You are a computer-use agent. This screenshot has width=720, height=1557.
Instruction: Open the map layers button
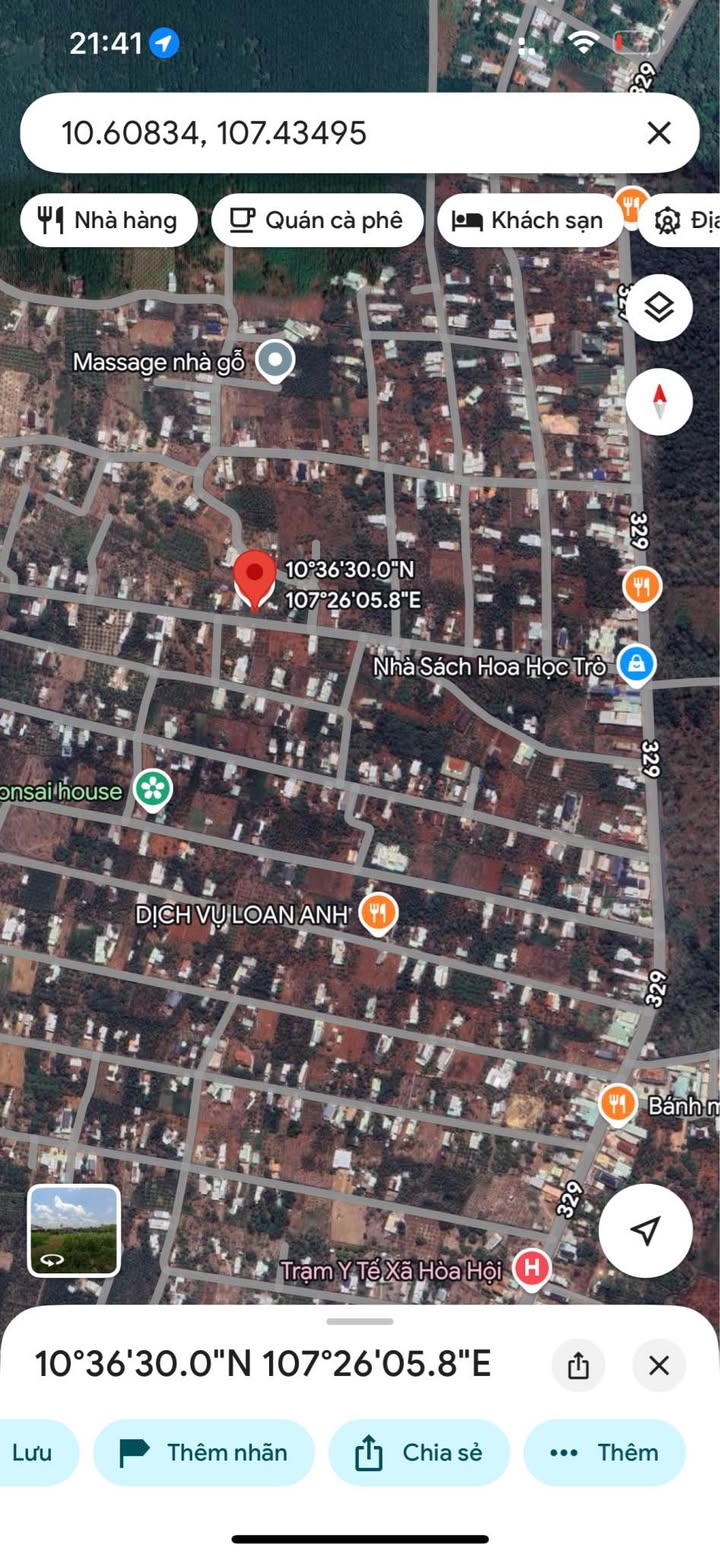coord(659,308)
